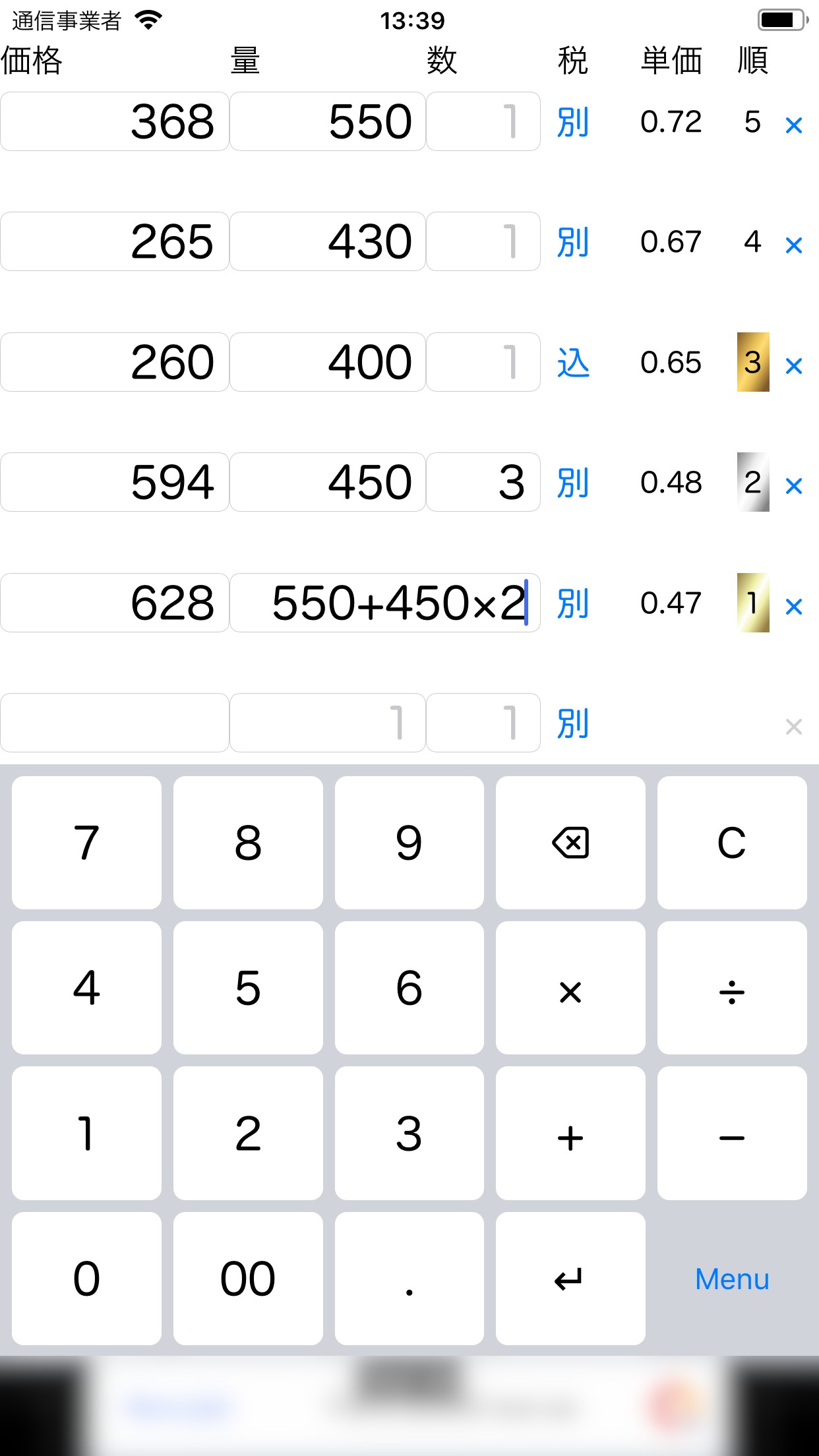Insert the multiply operator from the keypad
Screen dimensions: 819x1456
click(570, 989)
